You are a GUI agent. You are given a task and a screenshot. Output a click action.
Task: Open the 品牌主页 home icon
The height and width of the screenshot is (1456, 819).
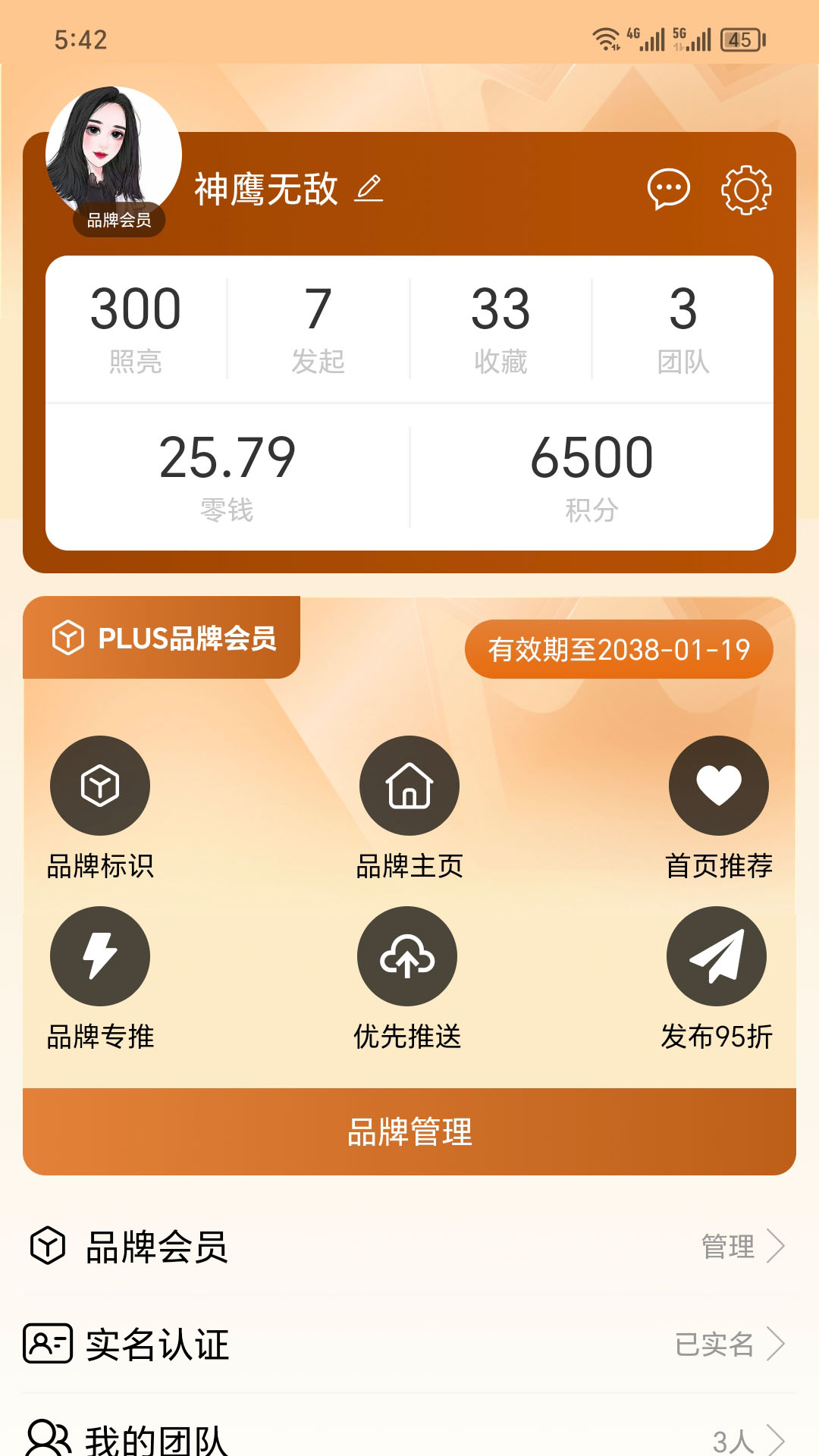409,786
